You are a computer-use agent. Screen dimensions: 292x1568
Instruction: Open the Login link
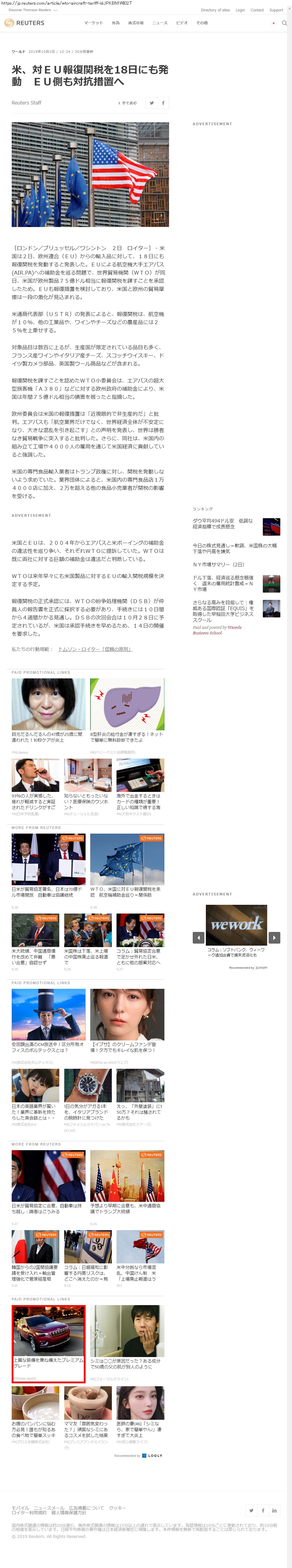click(240, 10)
